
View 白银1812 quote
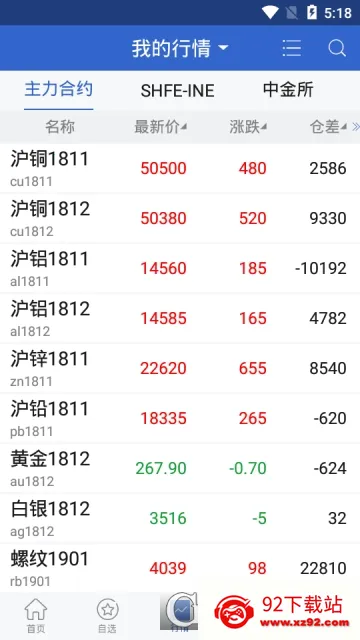(x=180, y=518)
